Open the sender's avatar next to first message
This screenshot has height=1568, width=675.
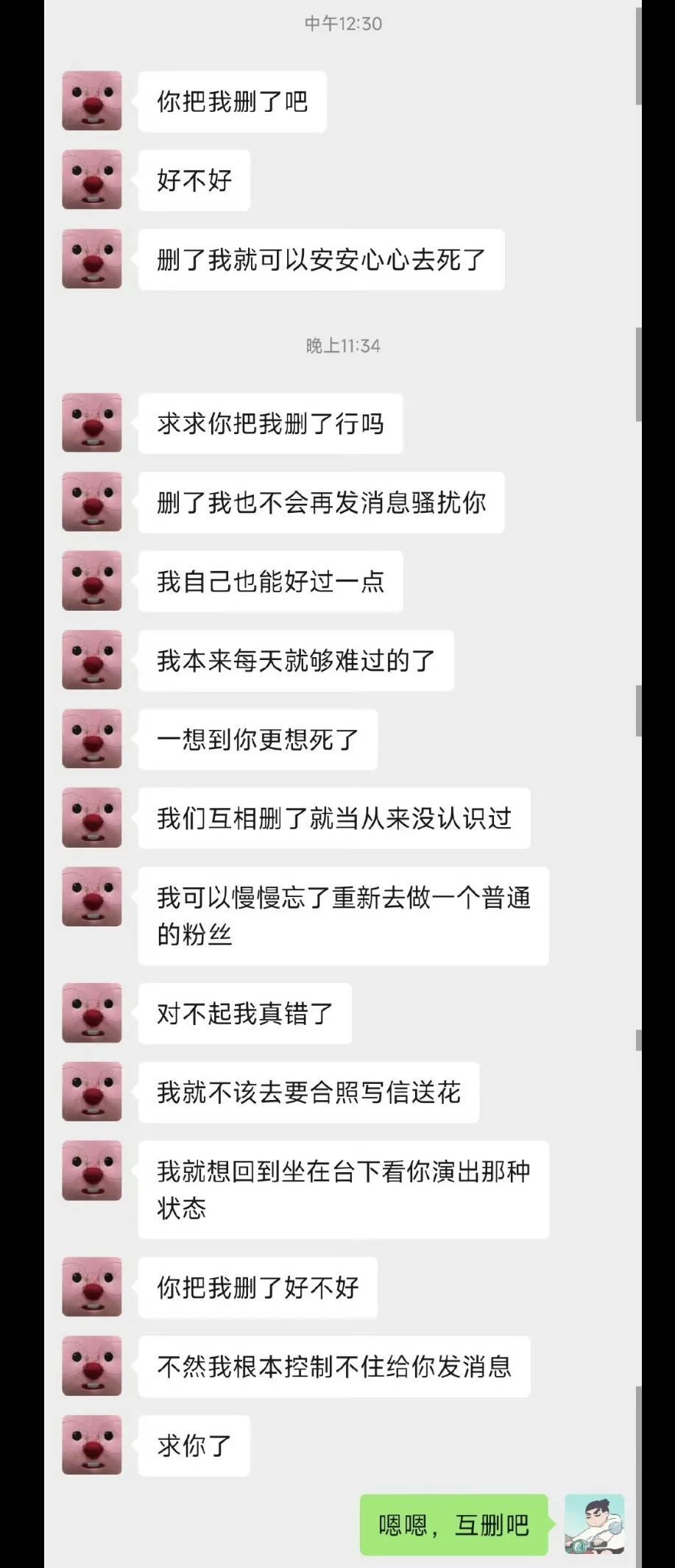[x=91, y=101]
